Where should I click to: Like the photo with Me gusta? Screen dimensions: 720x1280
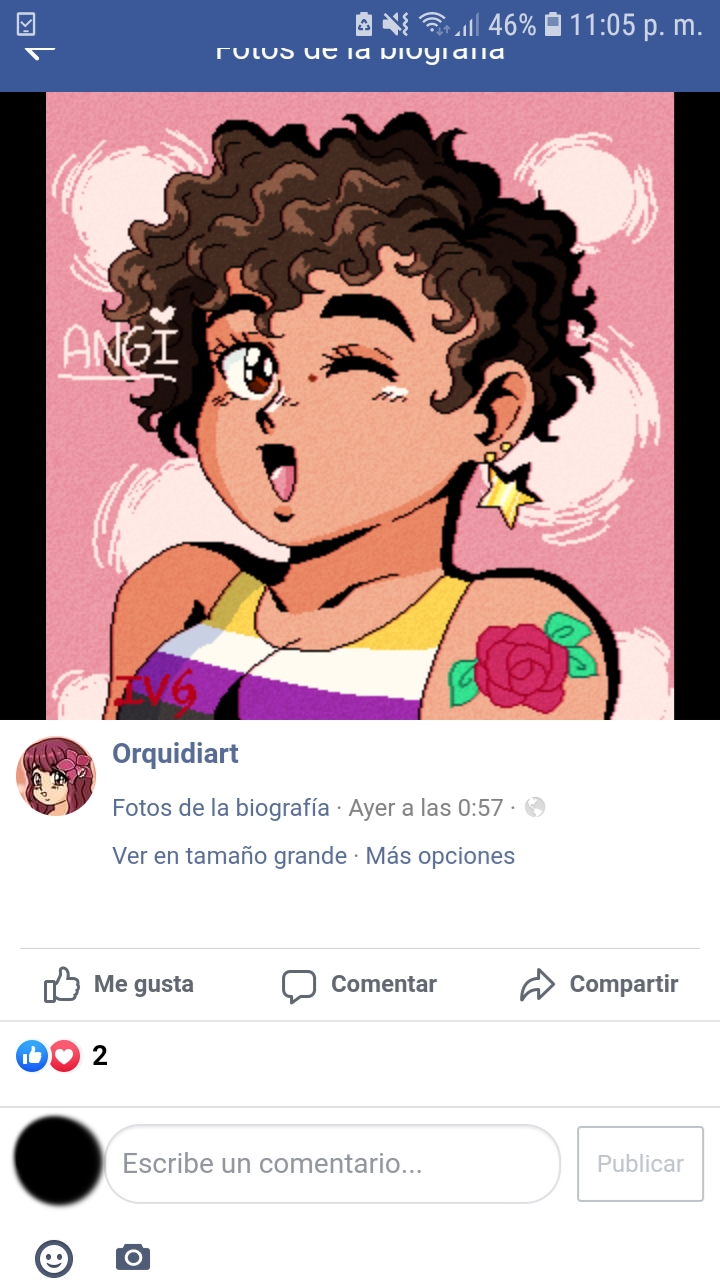(x=119, y=984)
